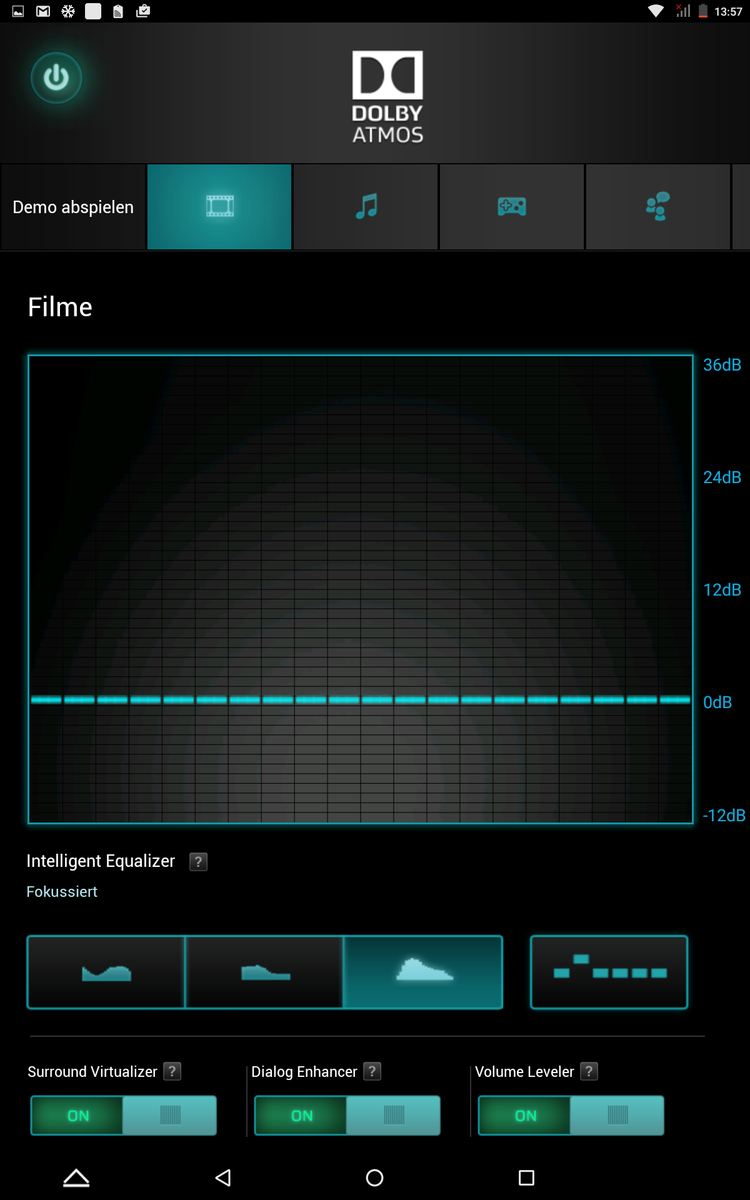Open recent apps square button
Viewport: 750px width, 1200px height.
coord(526,1178)
